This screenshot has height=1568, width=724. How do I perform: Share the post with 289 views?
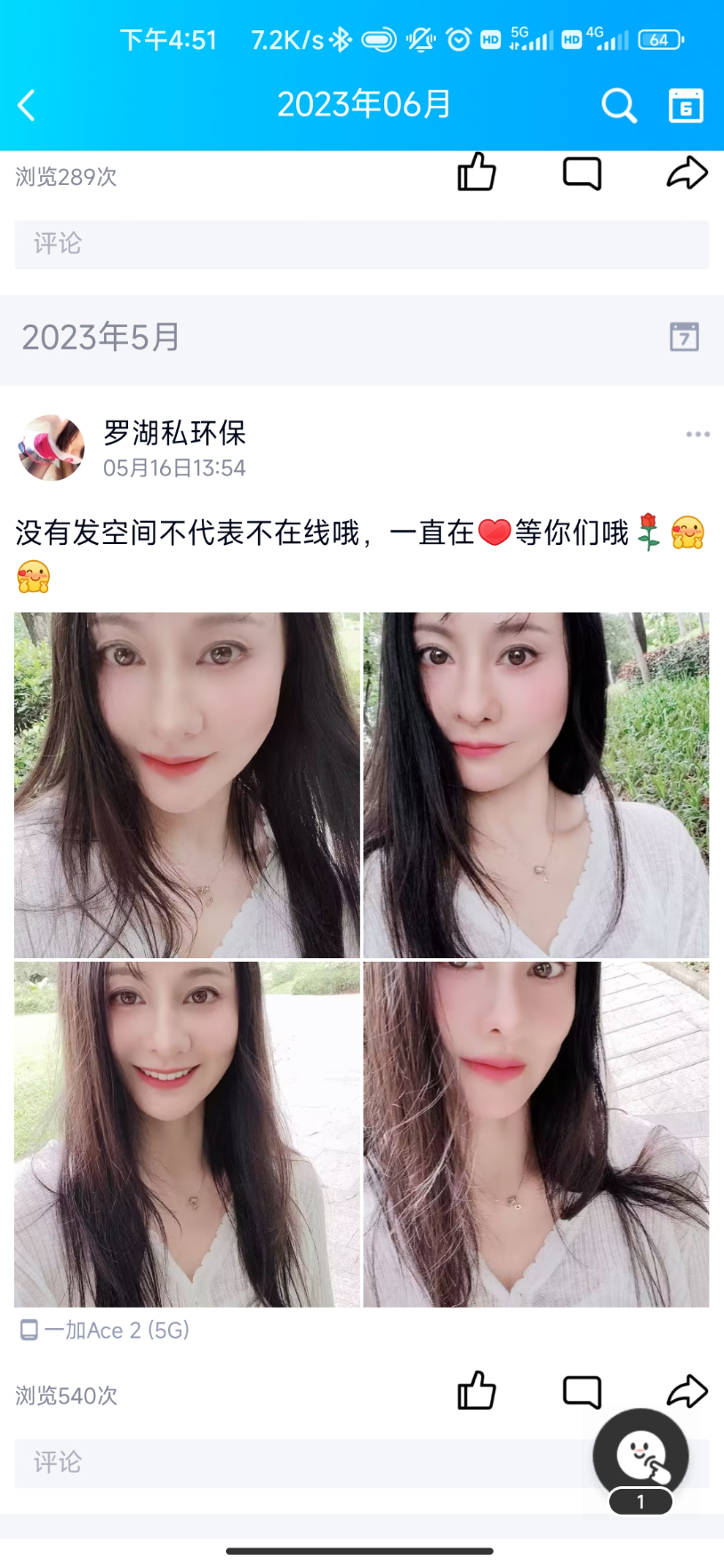point(687,172)
